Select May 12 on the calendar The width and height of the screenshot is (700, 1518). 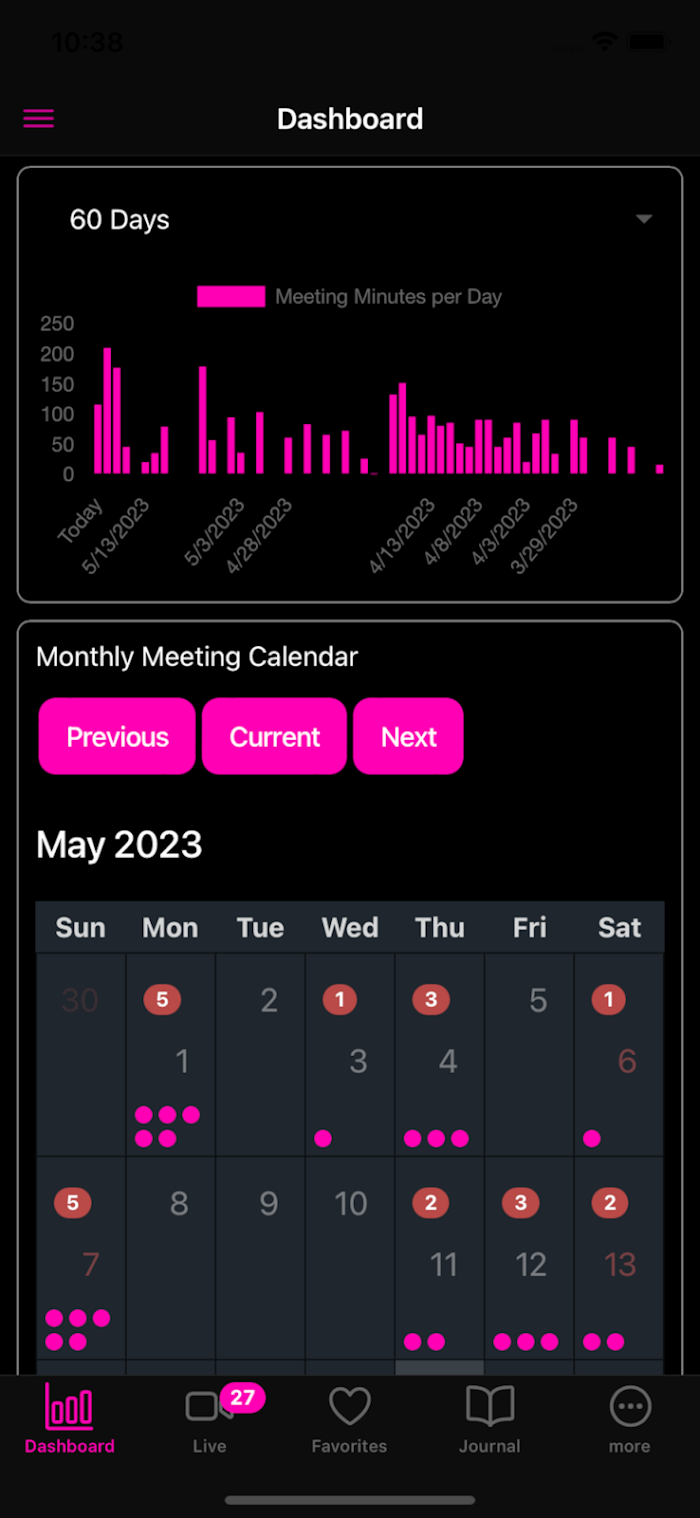[529, 1260]
